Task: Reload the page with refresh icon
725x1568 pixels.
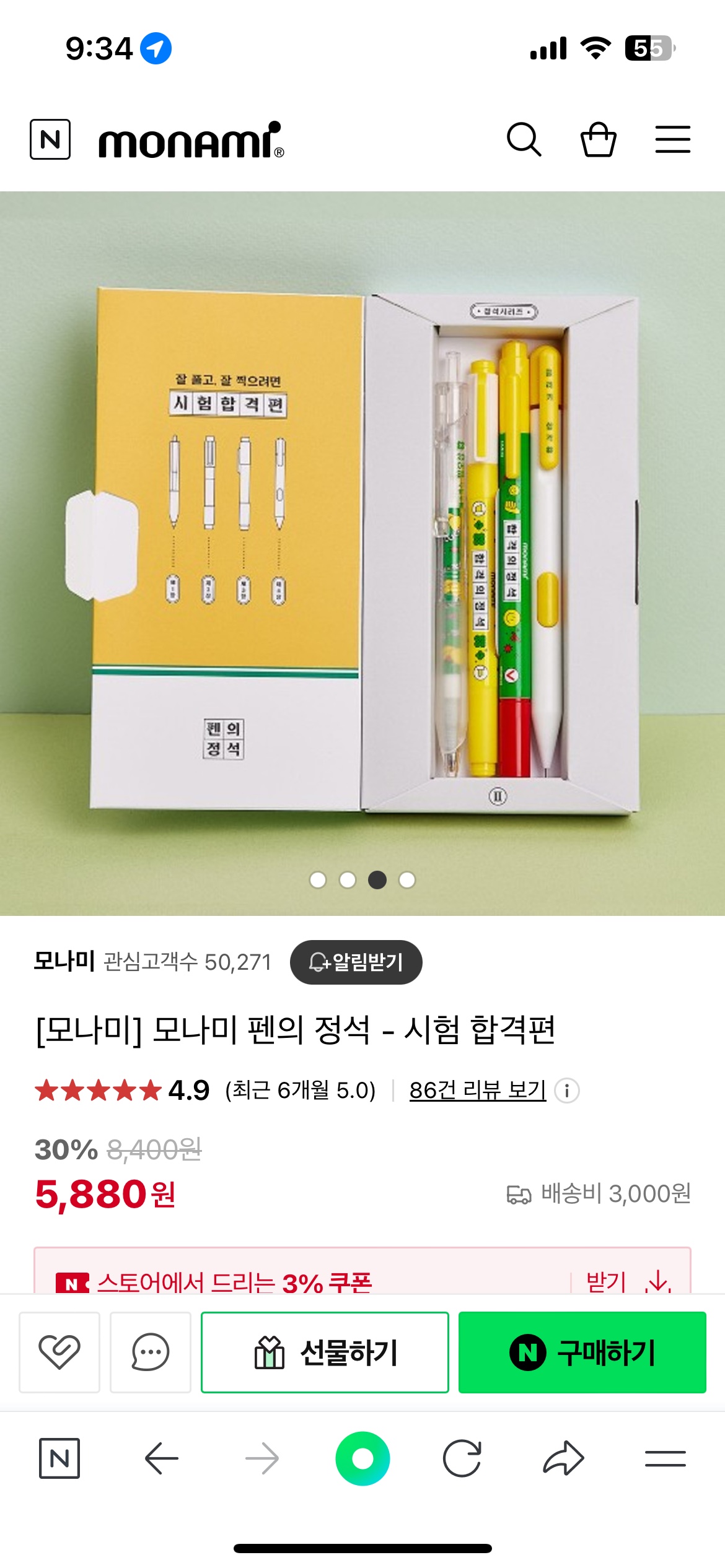Action: click(462, 1458)
